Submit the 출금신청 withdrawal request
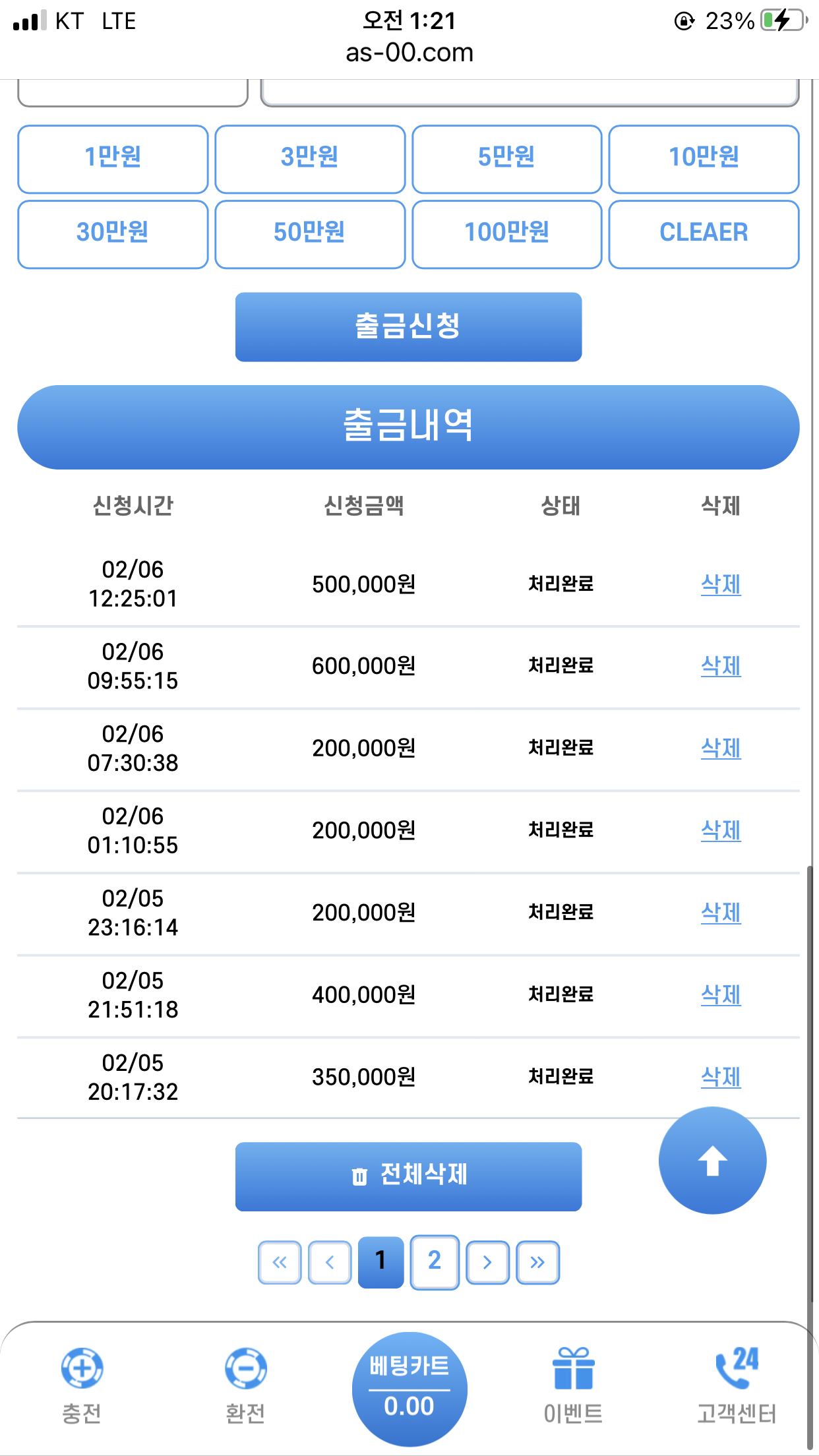 408,327
